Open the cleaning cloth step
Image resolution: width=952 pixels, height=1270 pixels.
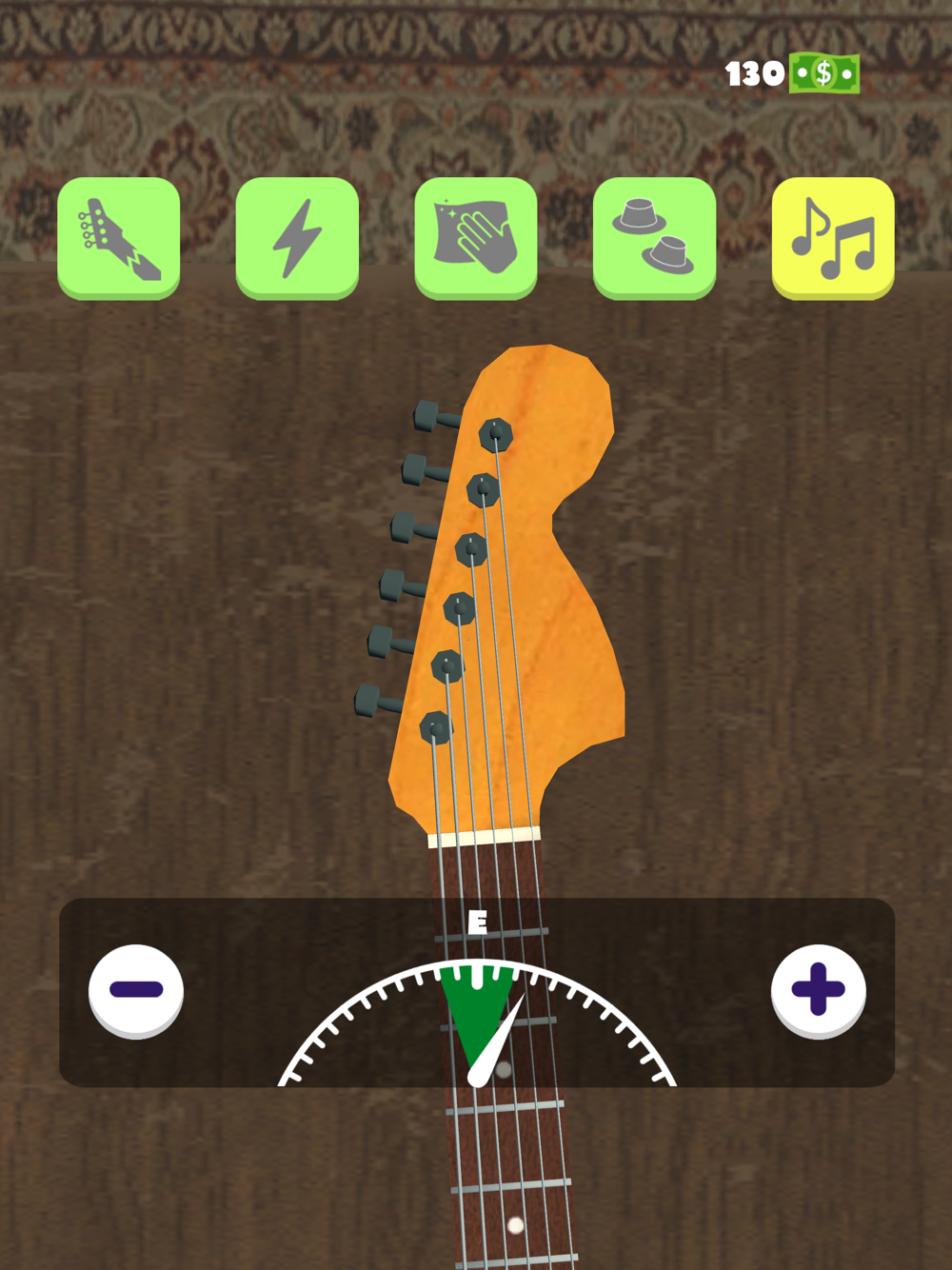coord(476,238)
